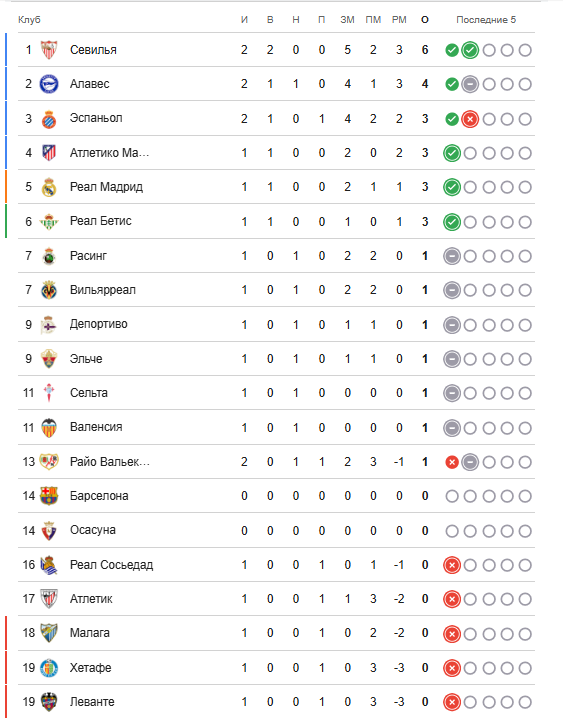
Task: Open the Сельта team row
Action: click(x=276, y=393)
